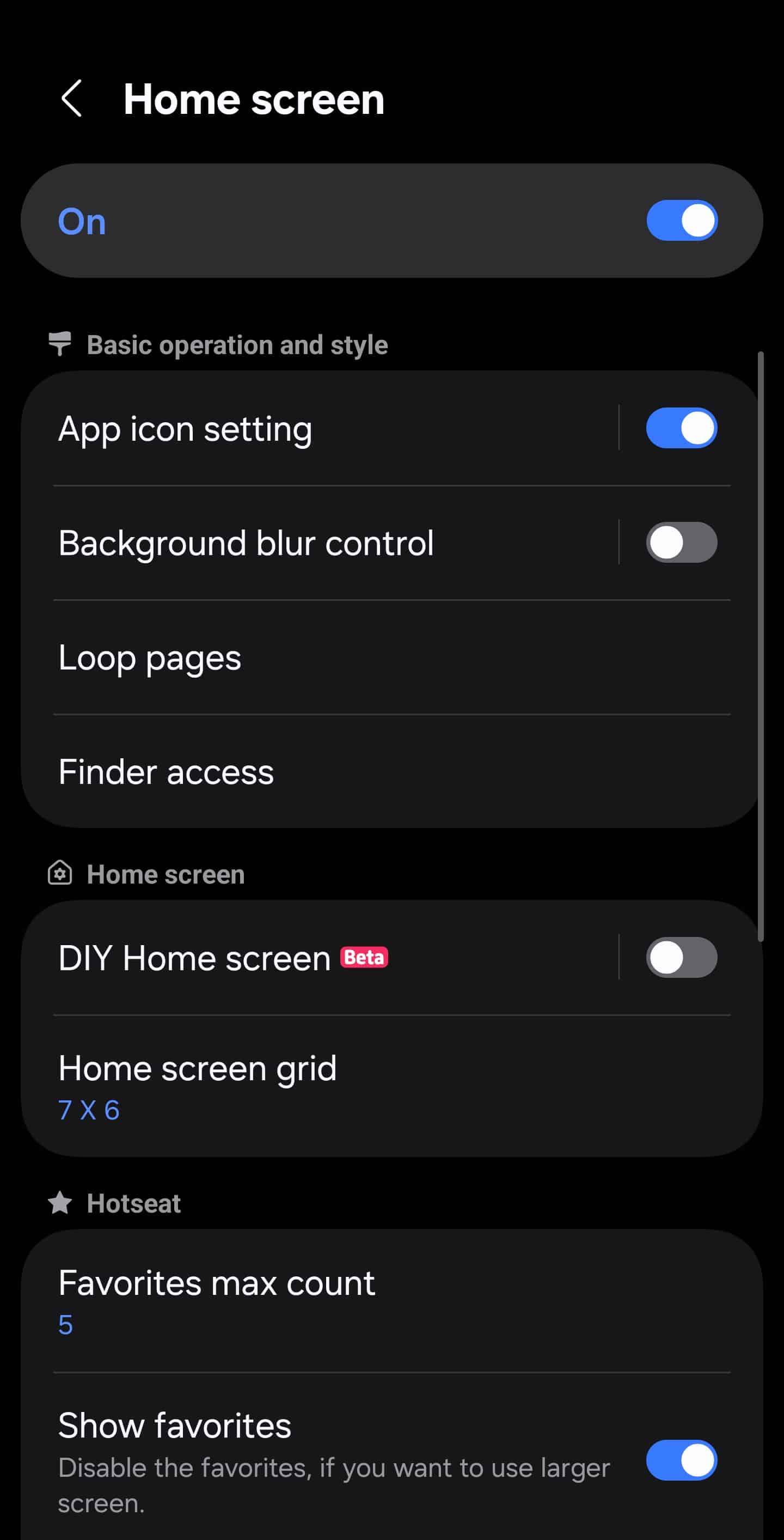Change Home screen grid from 7 X 6

tap(392, 1086)
